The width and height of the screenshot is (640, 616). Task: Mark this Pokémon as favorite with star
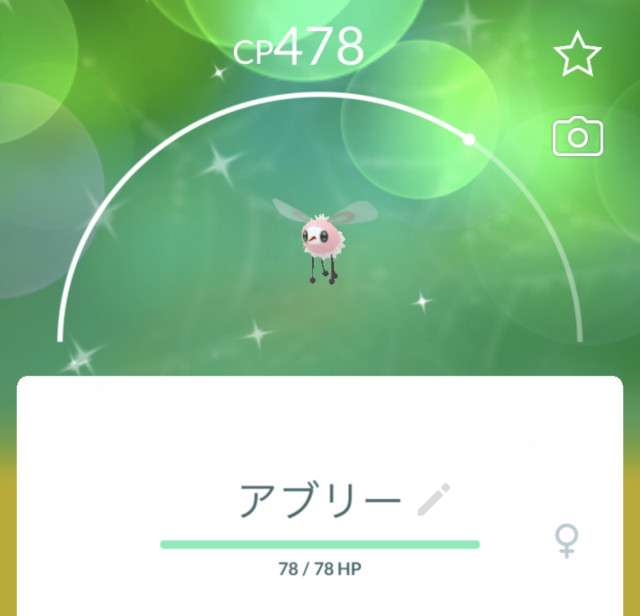(577, 57)
